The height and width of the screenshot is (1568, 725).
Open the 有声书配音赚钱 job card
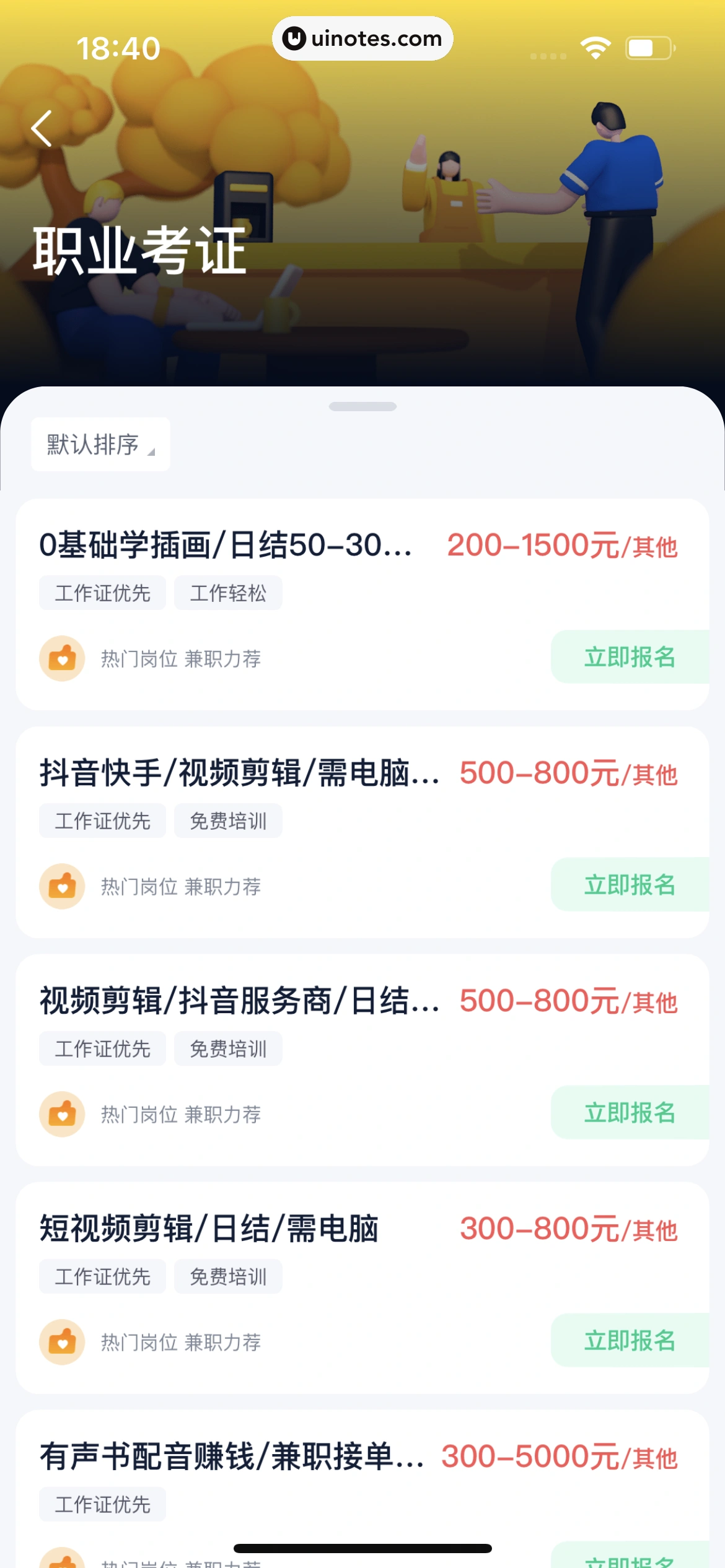coord(232,1457)
